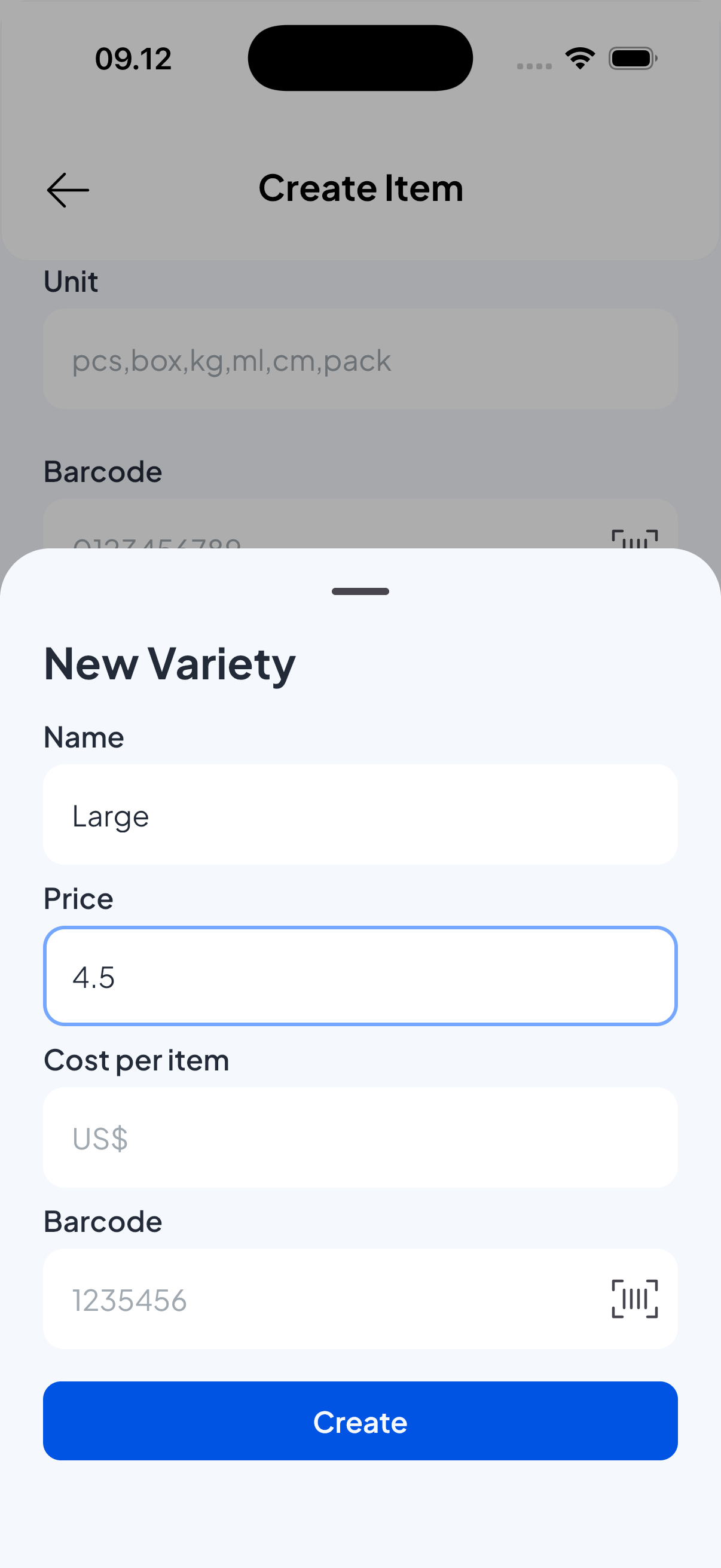
Task: Focus the Cost per item field
Action: 360,1137
